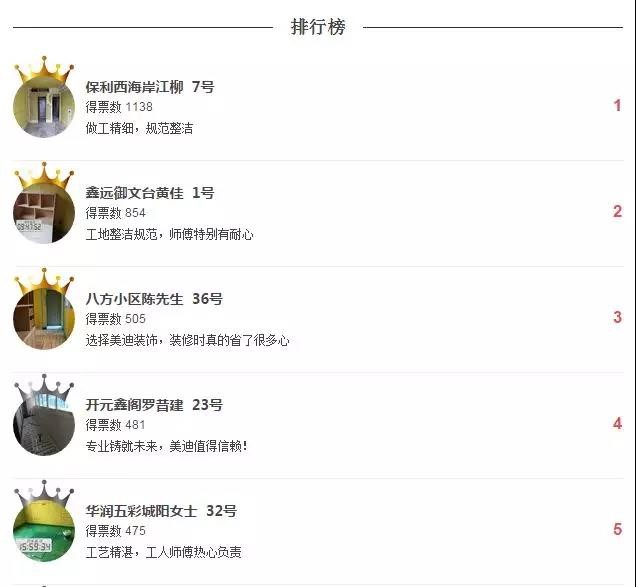Select 八方小区陈先生 36号 entry
This screenshot has width=636, height=587.
click(x=154, y=299)
